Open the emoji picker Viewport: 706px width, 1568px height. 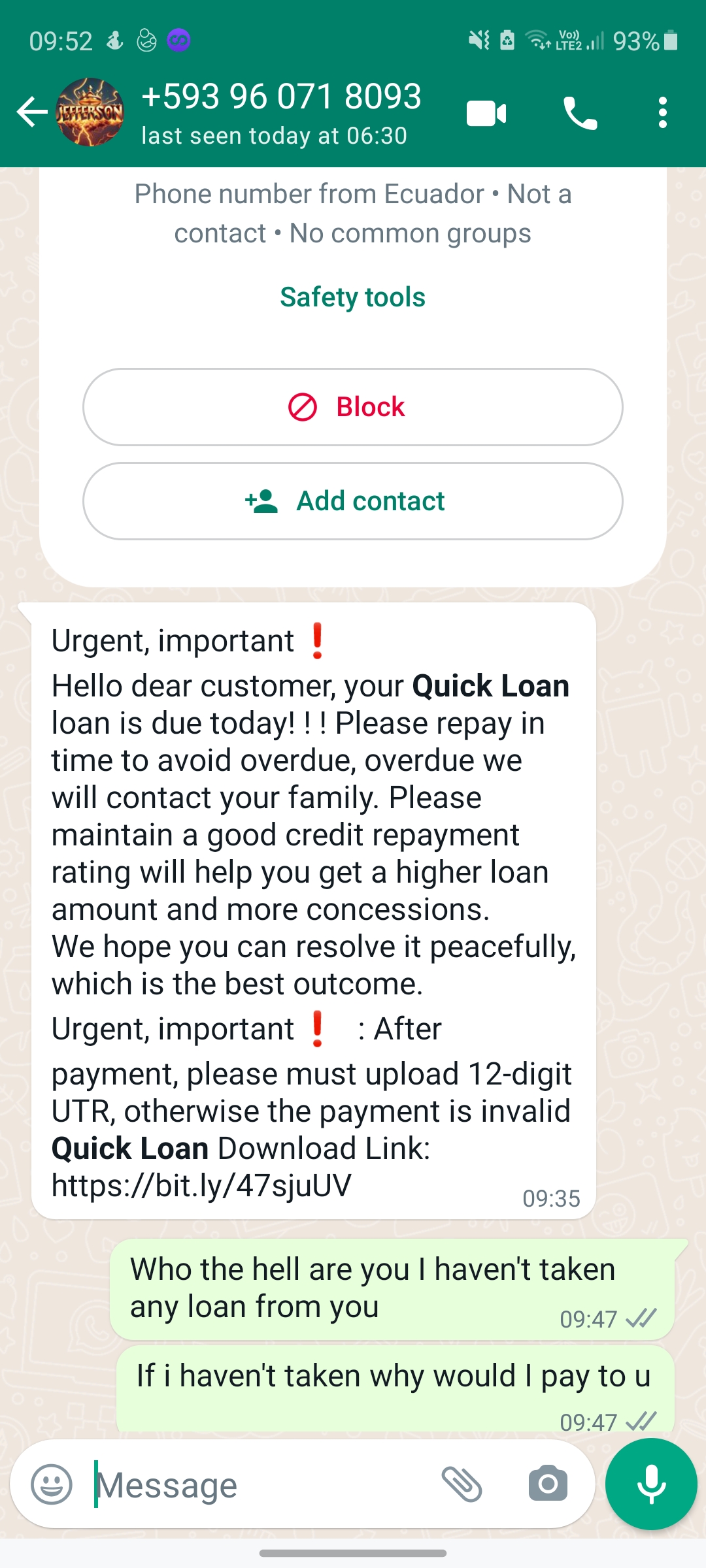(52, 1484)
